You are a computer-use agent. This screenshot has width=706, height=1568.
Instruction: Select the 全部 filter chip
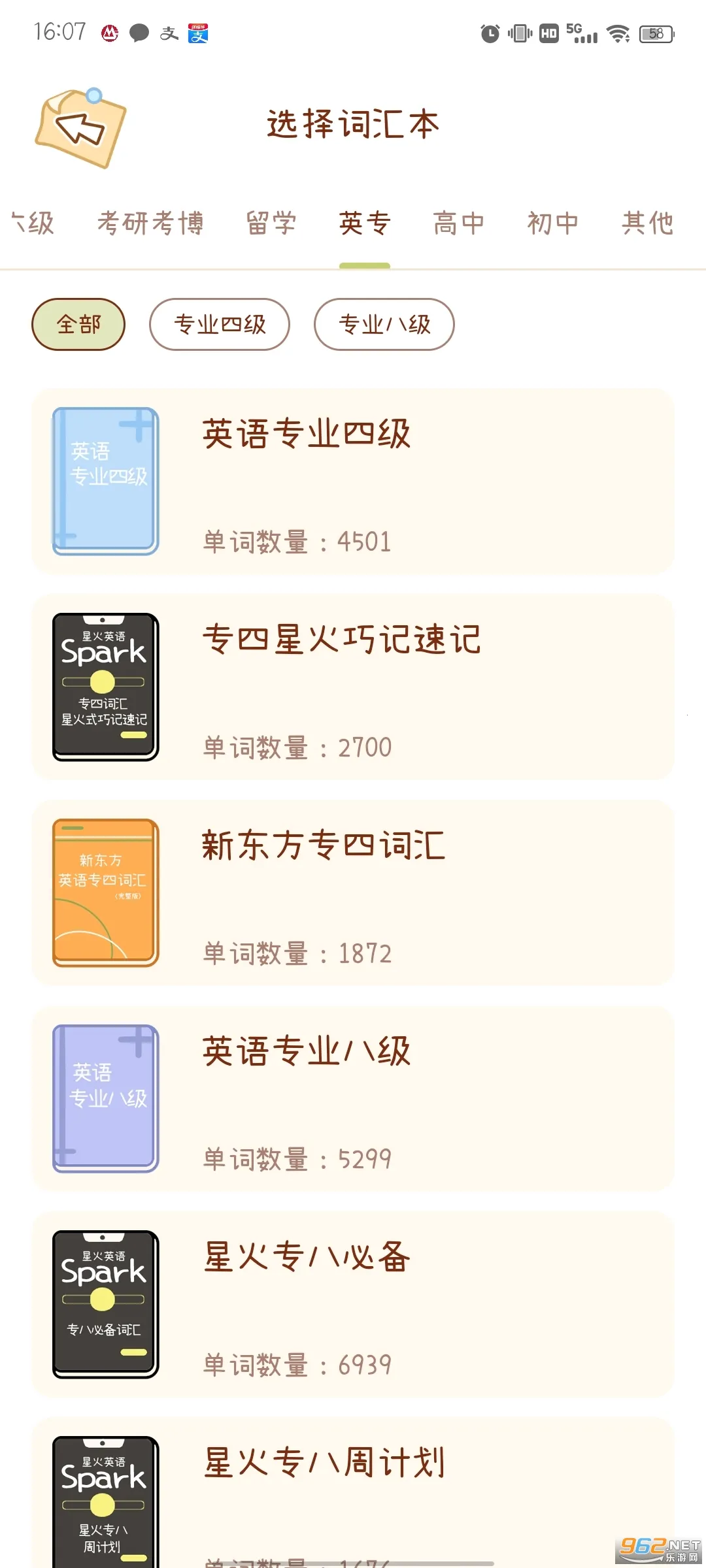(78, 324)
